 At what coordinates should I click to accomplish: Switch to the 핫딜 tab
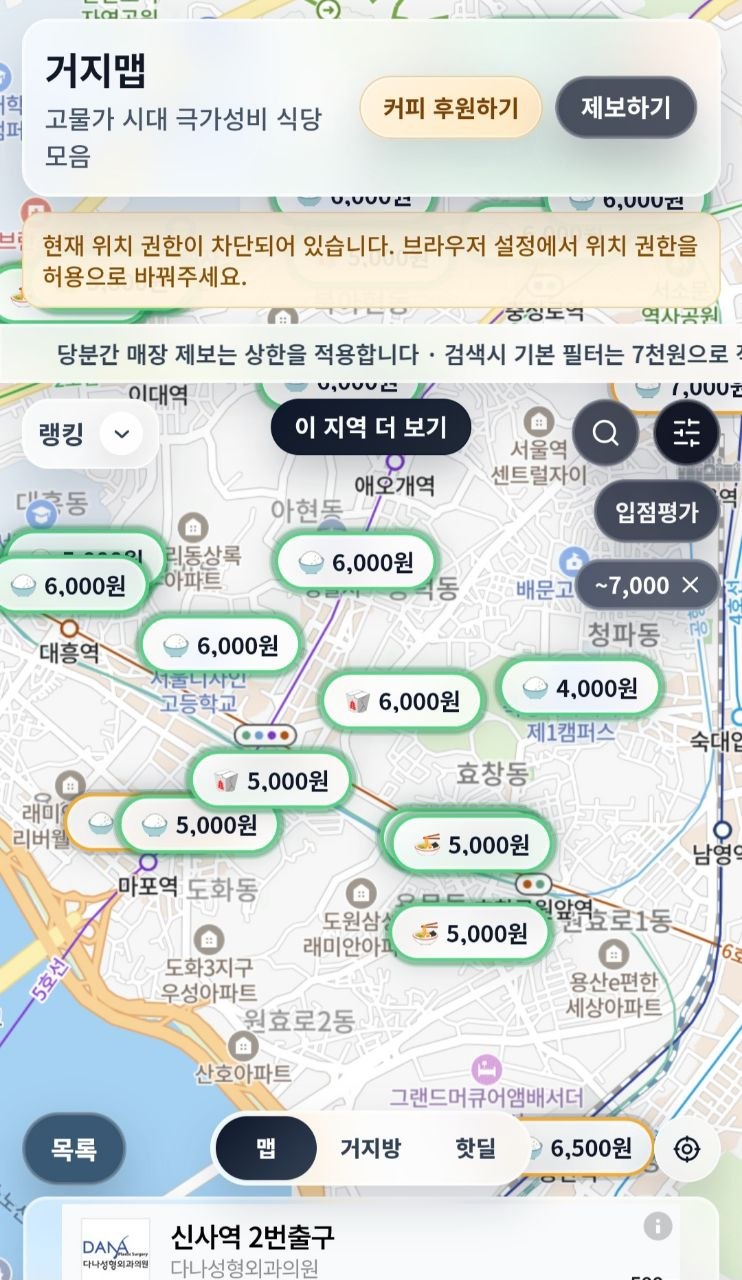pos(475,1148)
